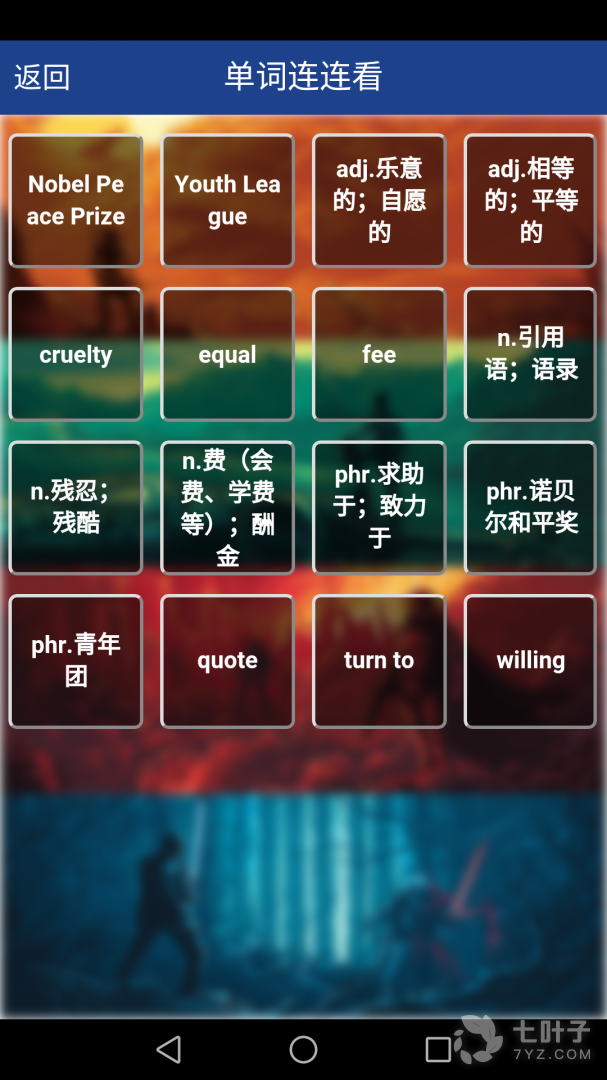Select the turn to tile

click(x=379, y=661)
